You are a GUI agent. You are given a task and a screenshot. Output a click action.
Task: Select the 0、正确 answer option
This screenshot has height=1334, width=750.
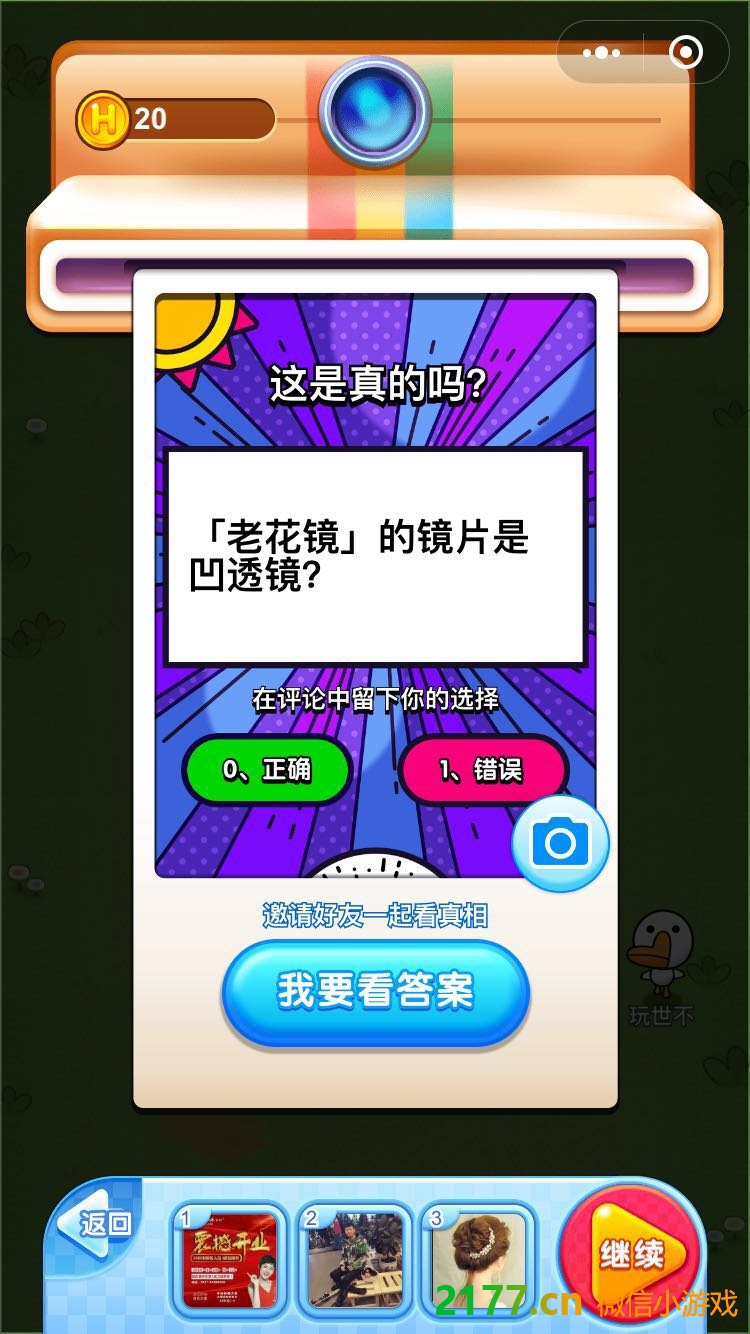[x=267, y=770]
